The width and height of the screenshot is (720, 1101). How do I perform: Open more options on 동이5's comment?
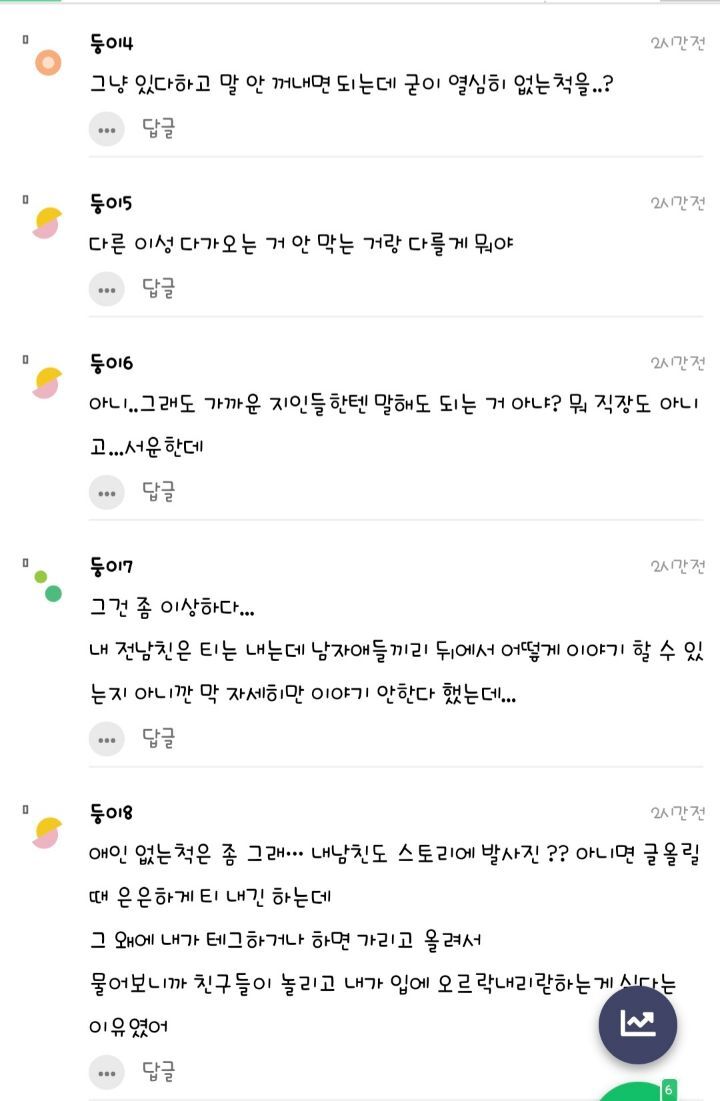click(106, 289)
